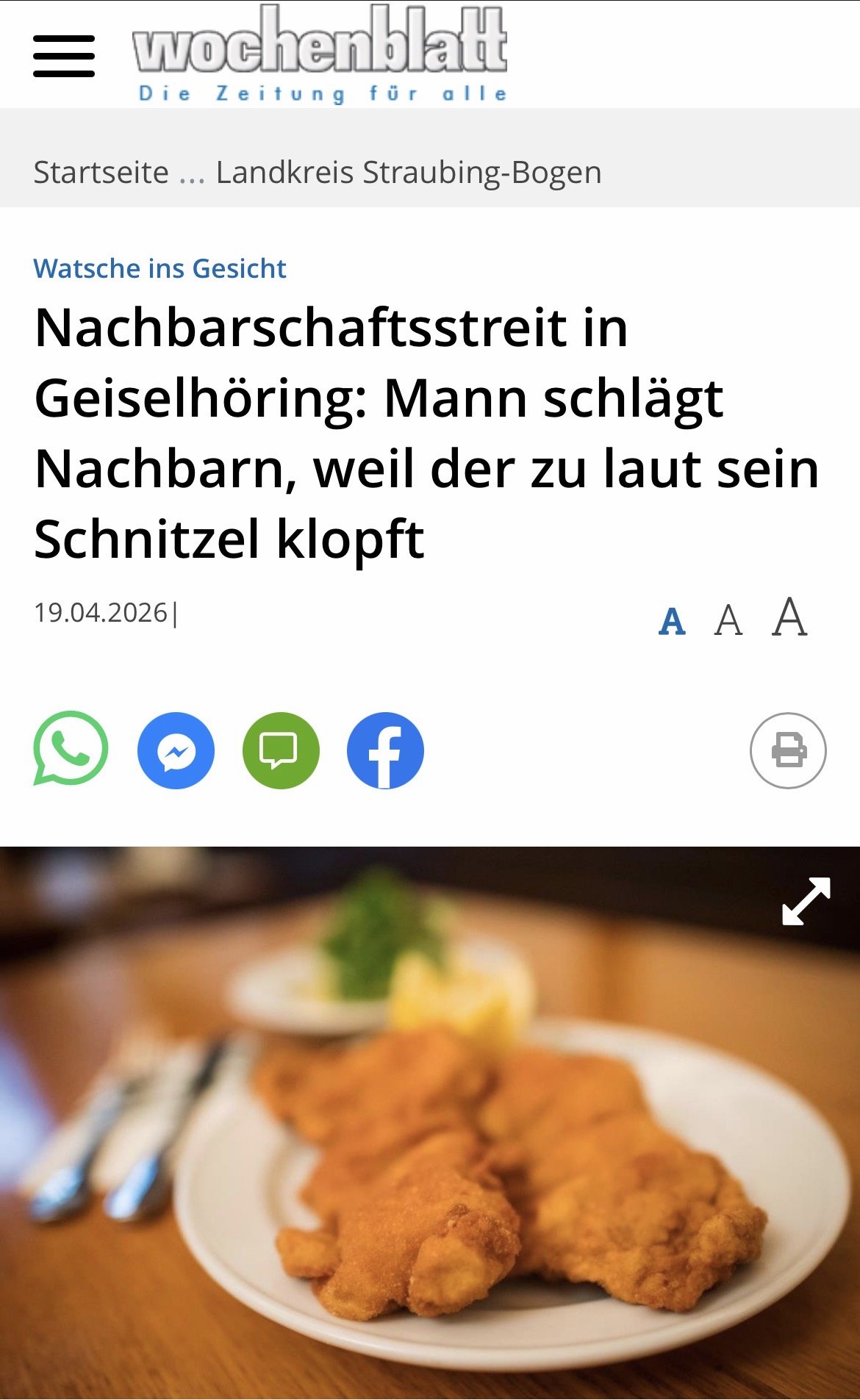This screenshot has width=860, height=1400.
Task: Share article via WhatsApp
Action: (x=71, y=750)
